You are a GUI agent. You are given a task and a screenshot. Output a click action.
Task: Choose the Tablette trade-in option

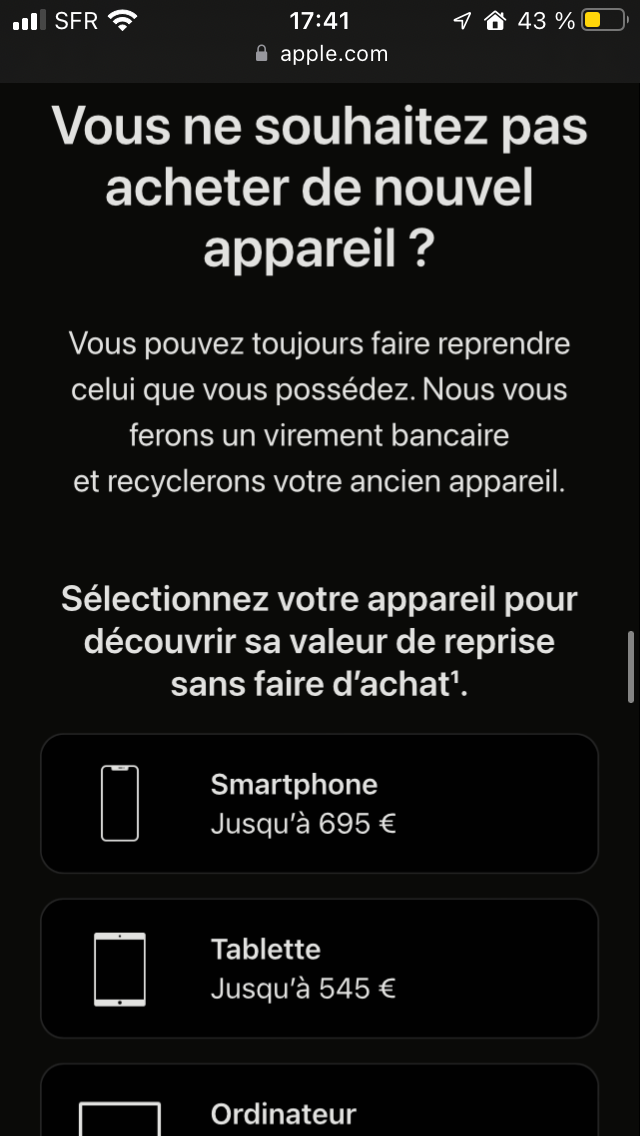[x=319, y=968]
